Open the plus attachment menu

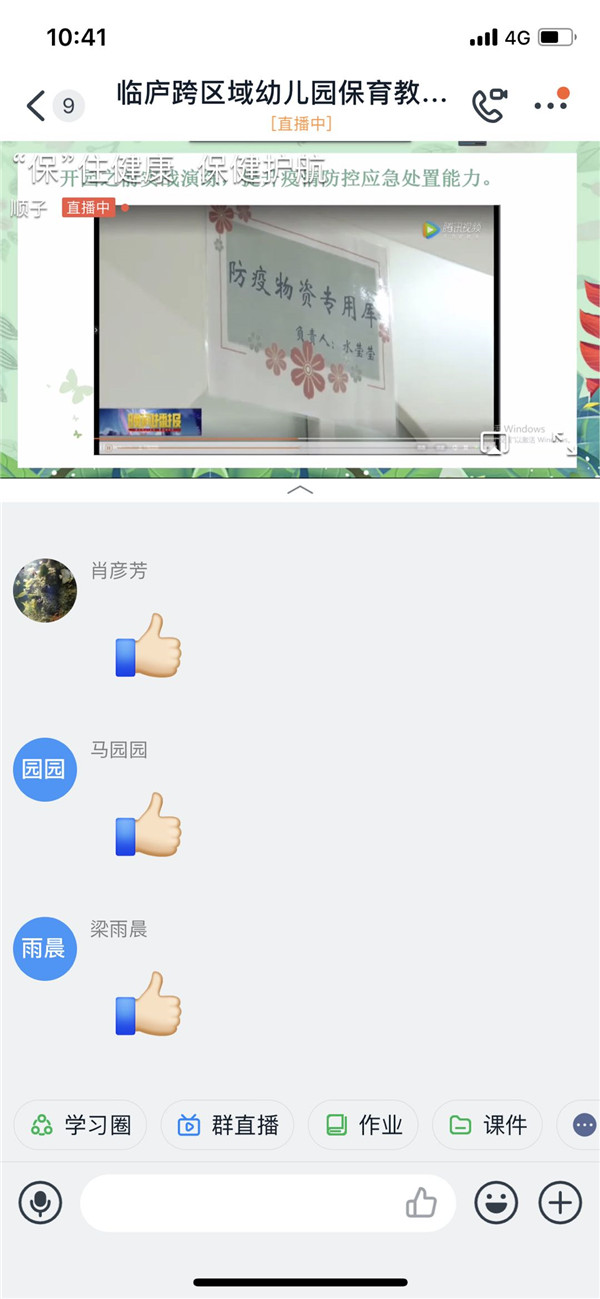pos(560,1203)
